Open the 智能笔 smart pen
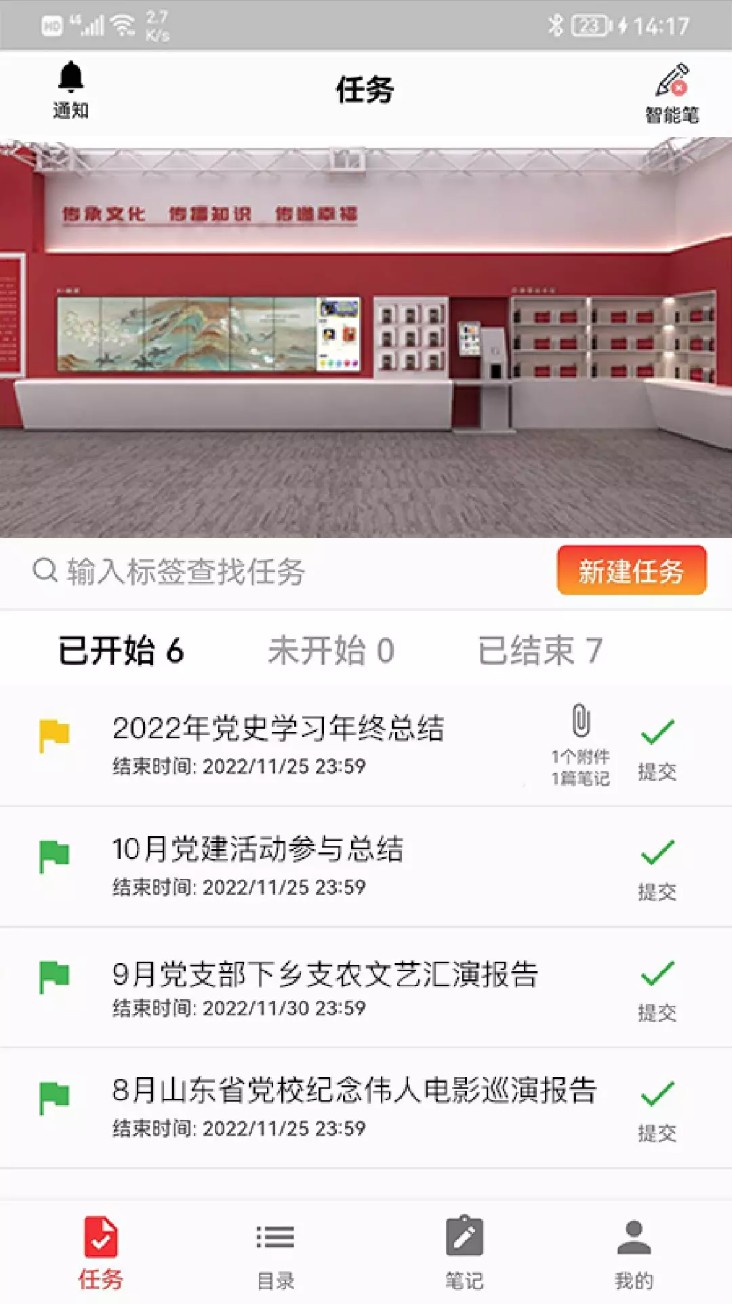Image resolution: width=732 pixels, height=1304 pixels. [671, 93]
